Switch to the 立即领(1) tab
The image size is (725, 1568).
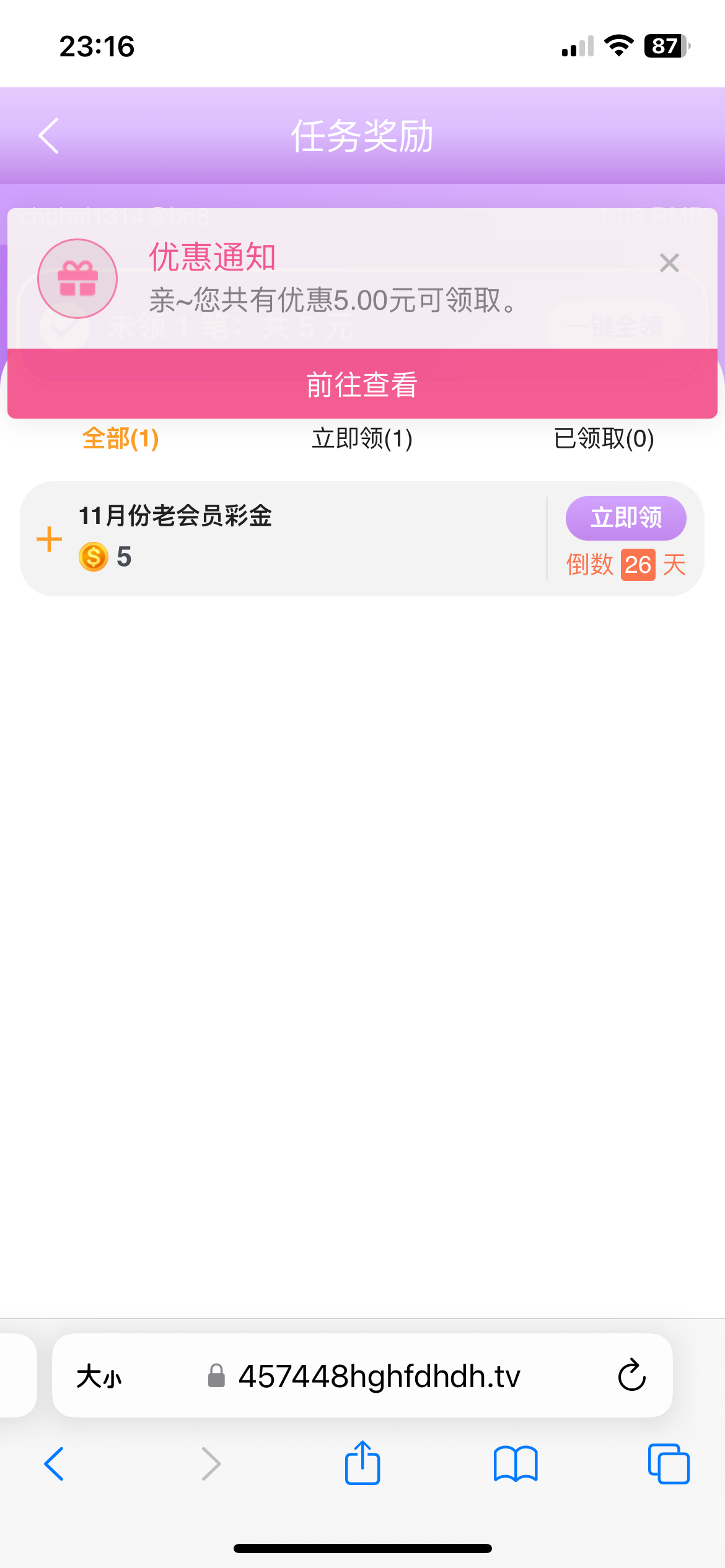click(362, 438)
